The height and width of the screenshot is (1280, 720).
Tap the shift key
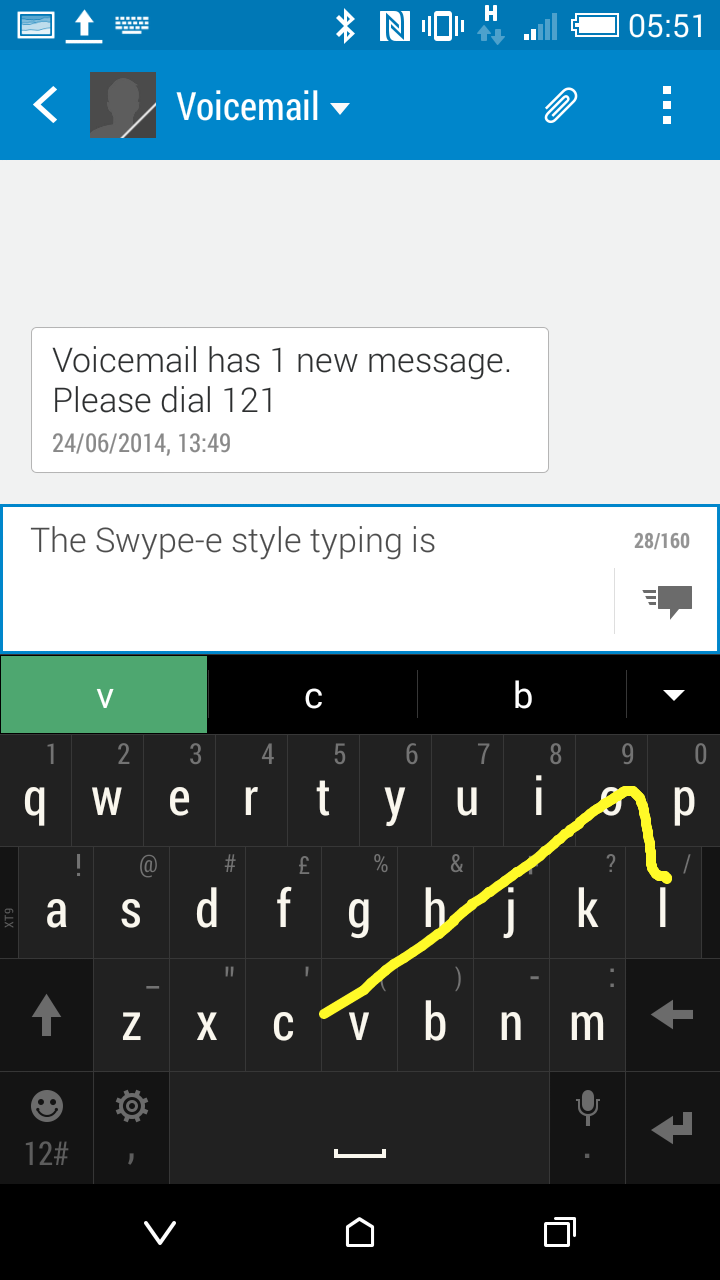pos(47,1015)
